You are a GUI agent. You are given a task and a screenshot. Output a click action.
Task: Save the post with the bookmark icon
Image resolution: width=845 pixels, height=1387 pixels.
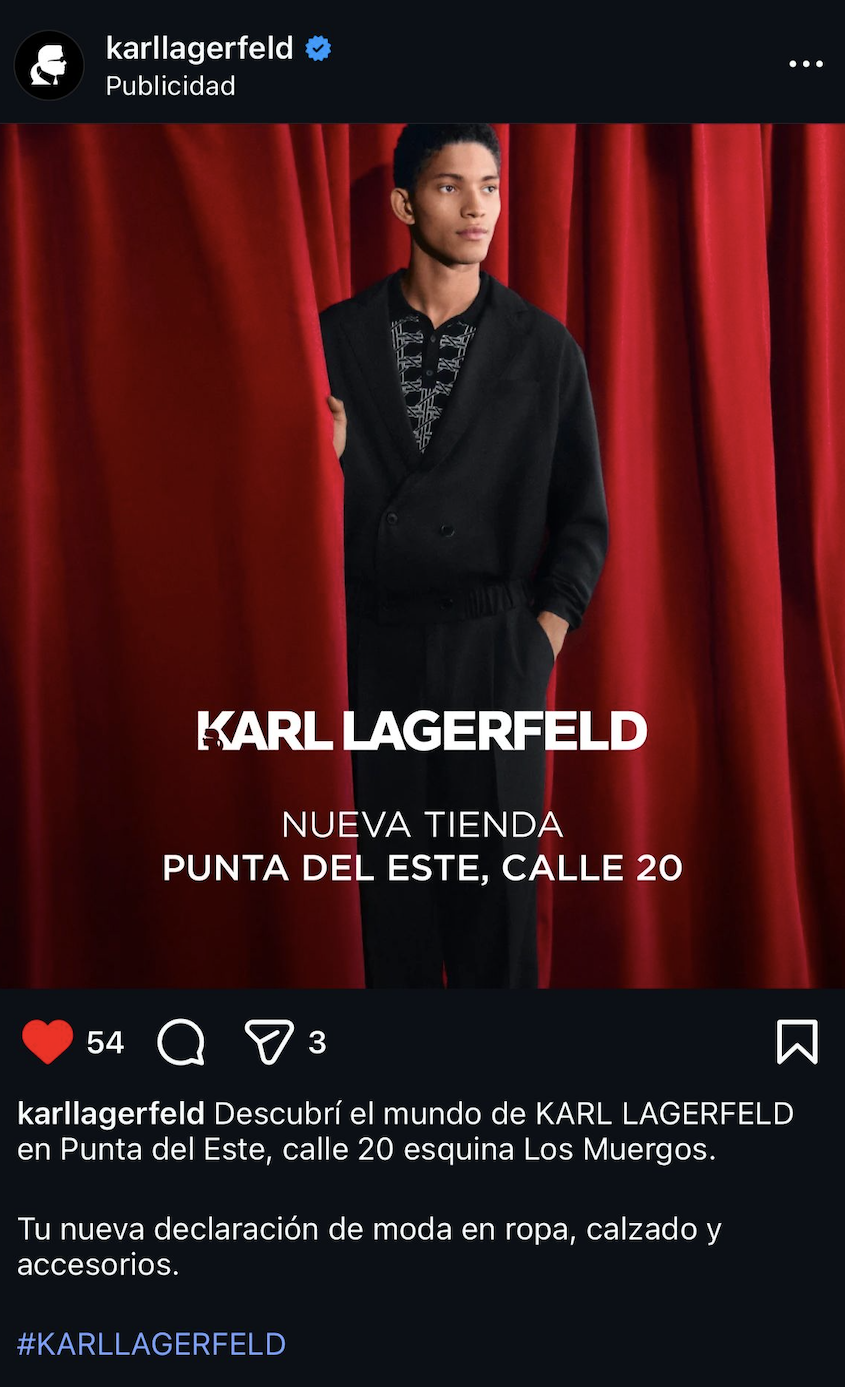pyautogui.click(x=797, y=1042)
